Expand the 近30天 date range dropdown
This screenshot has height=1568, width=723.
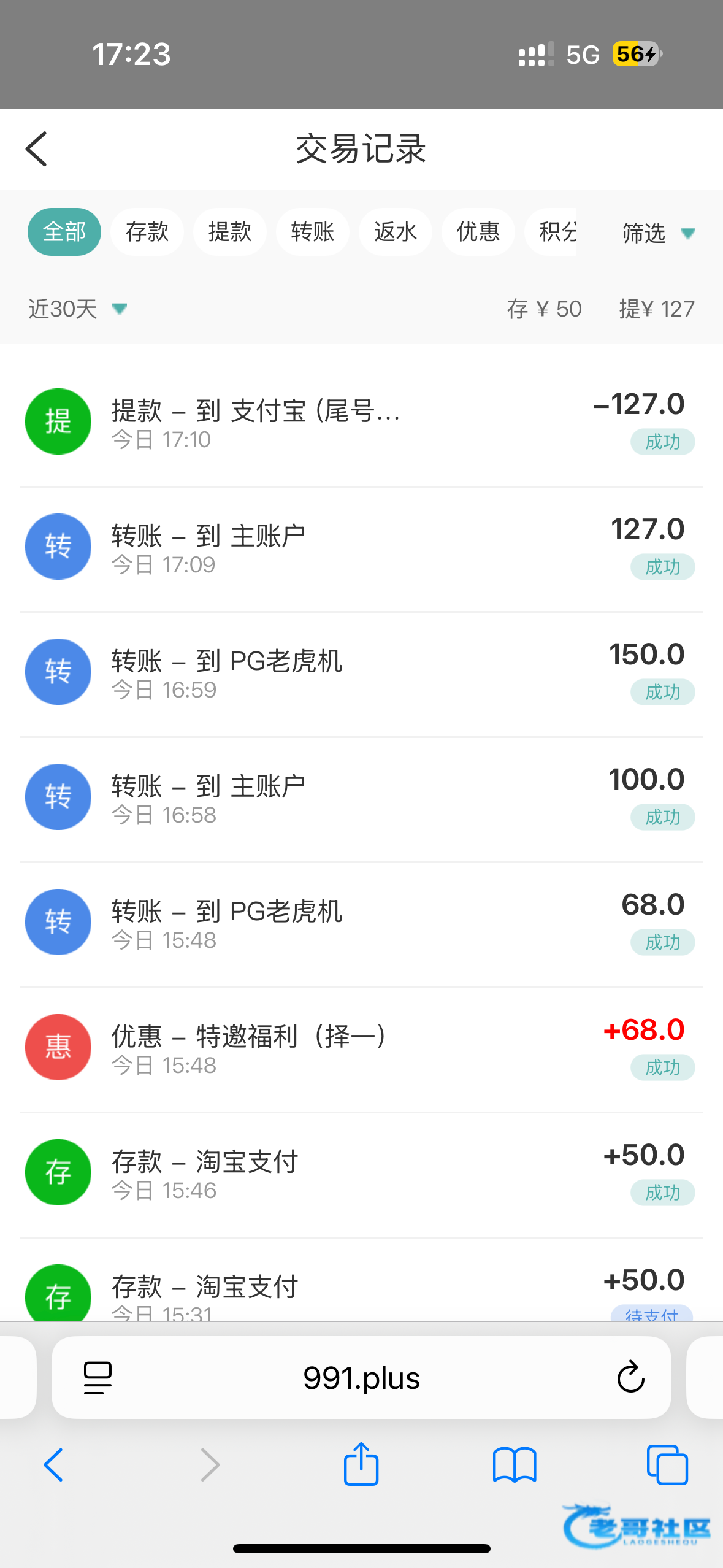click(77, 309)
